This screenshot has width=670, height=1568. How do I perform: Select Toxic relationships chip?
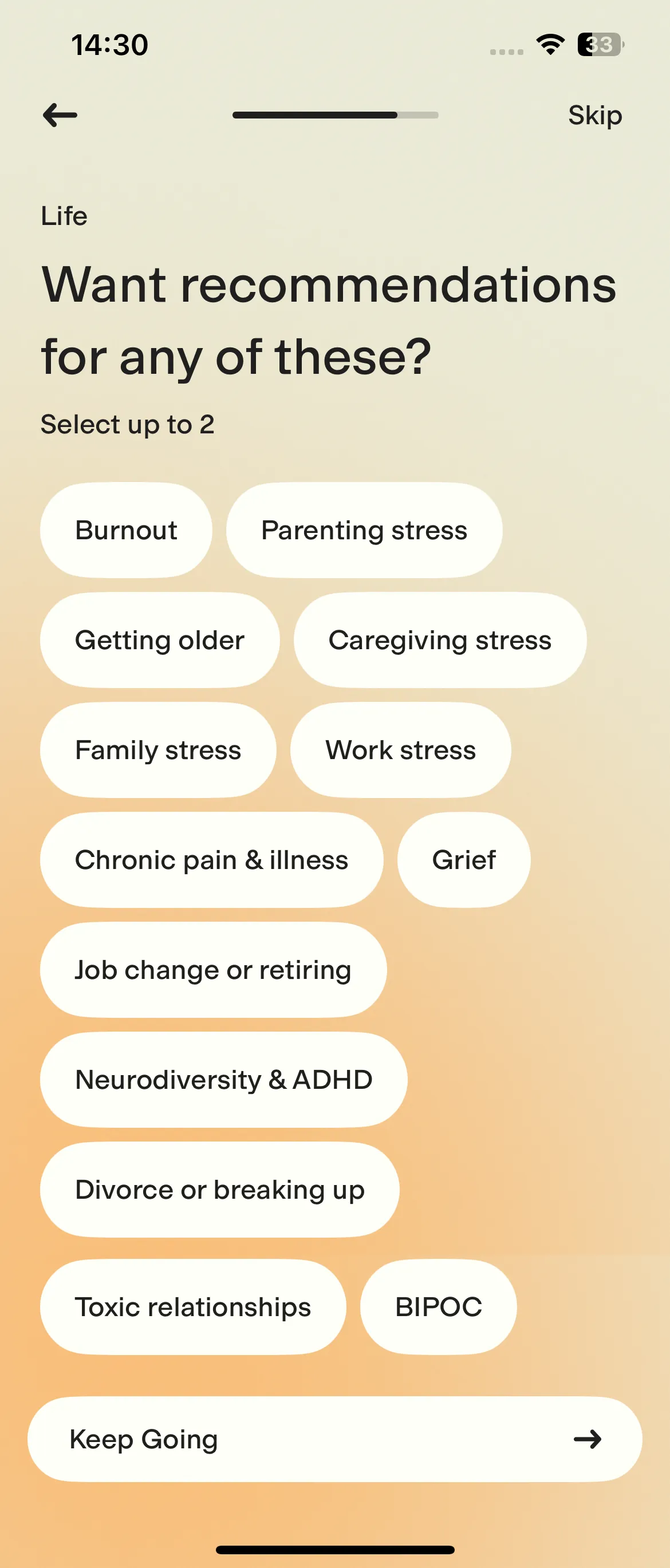point(193,1307)
